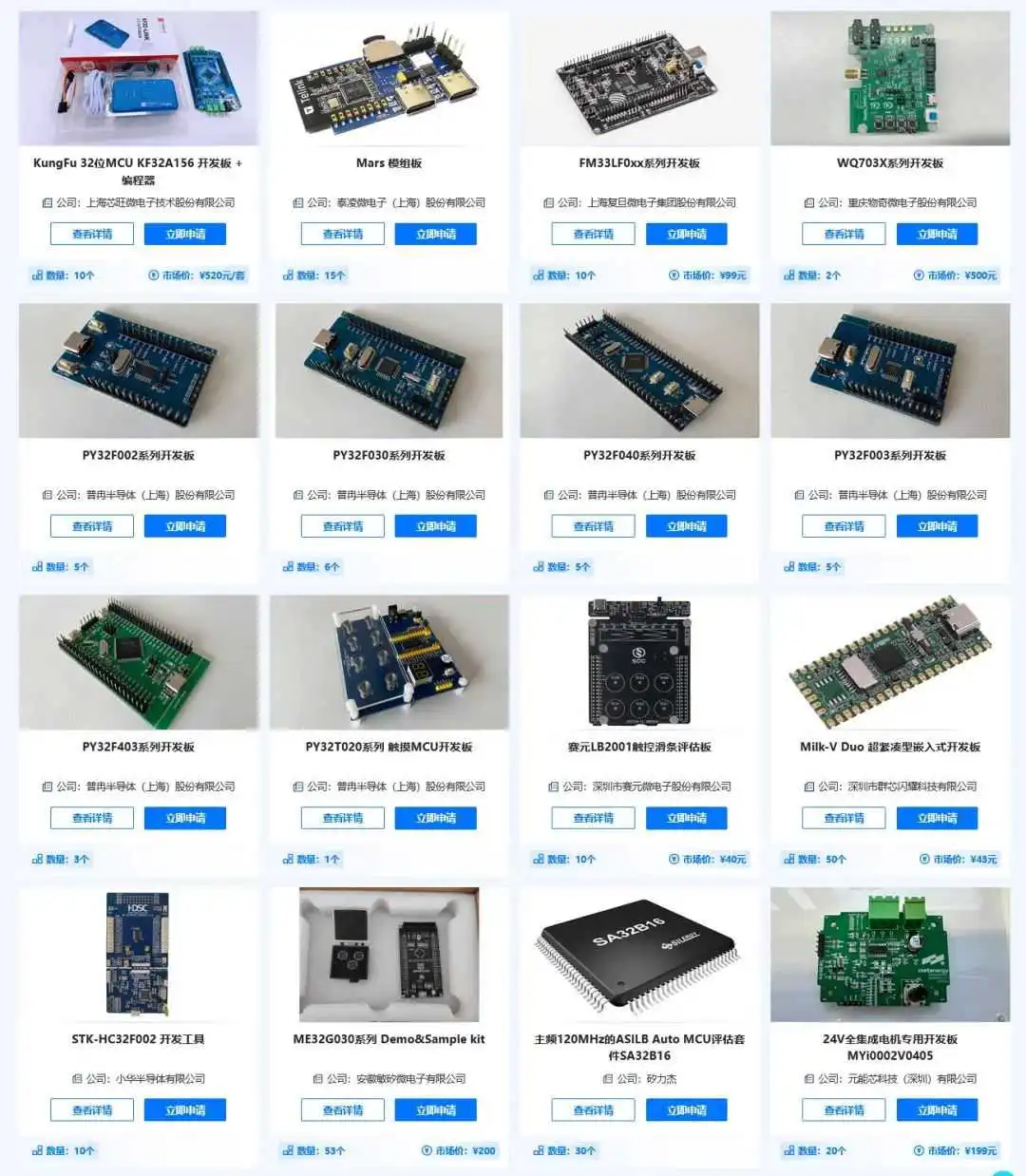View details of PY32F403系列开发板
Screen dimensions: 1026x1176
pyautogui.click(x=92, y=818)
